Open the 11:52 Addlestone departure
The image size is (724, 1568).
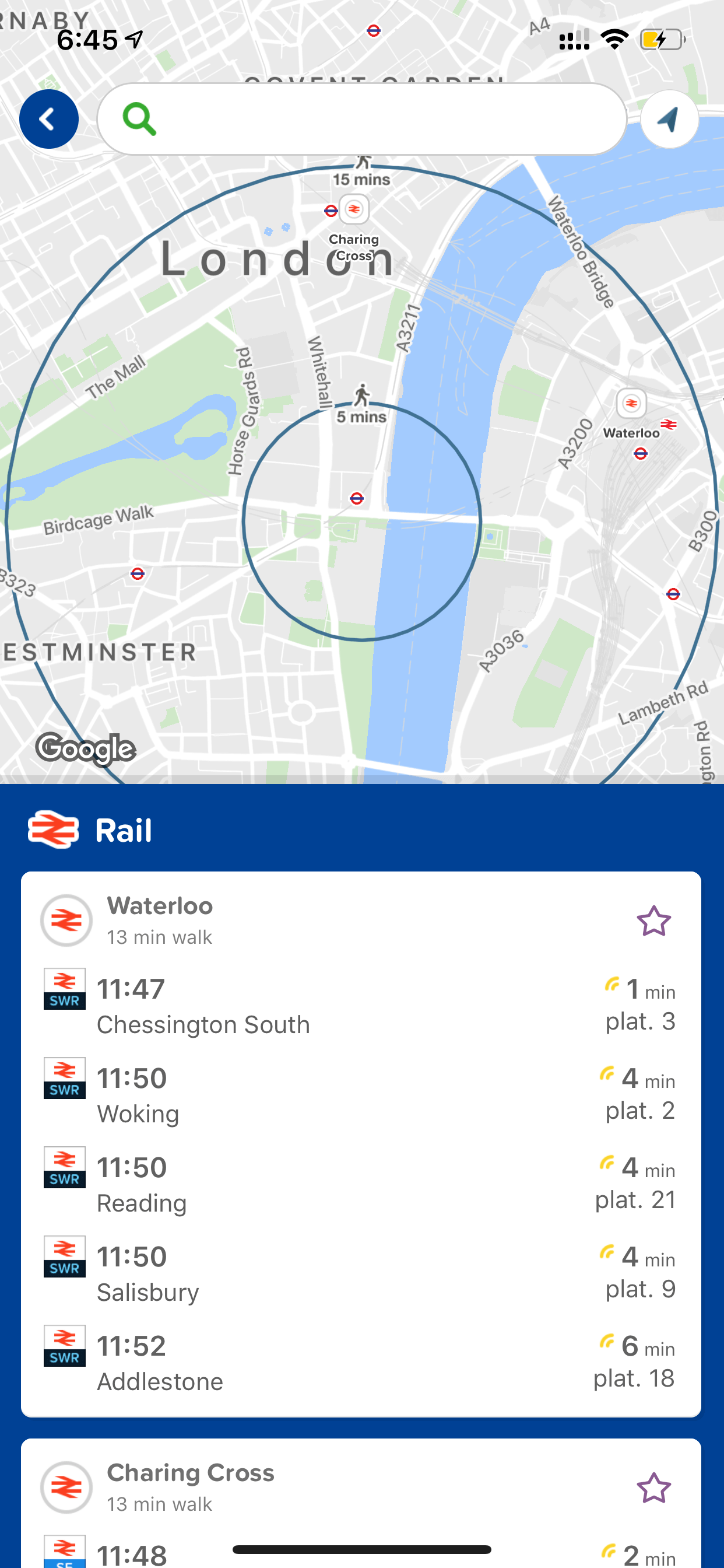click(361, 1362)
